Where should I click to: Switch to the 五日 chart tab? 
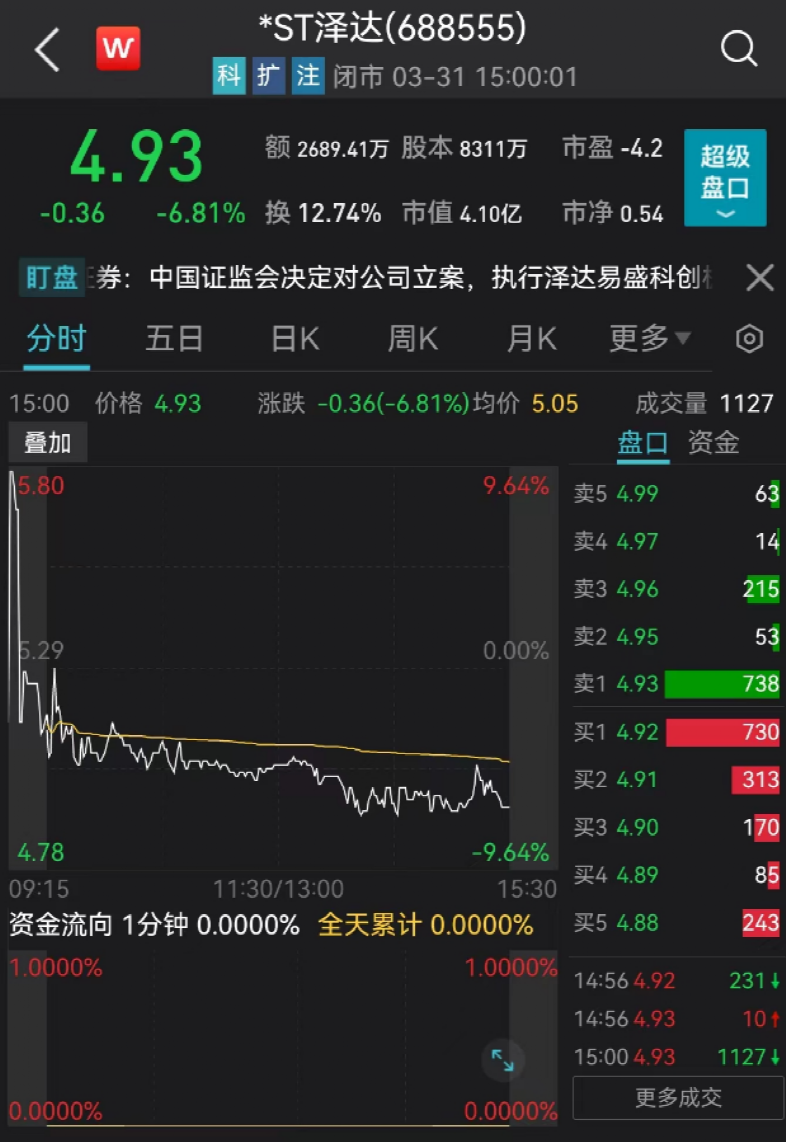pyautogui.click(x=175, y=339)
